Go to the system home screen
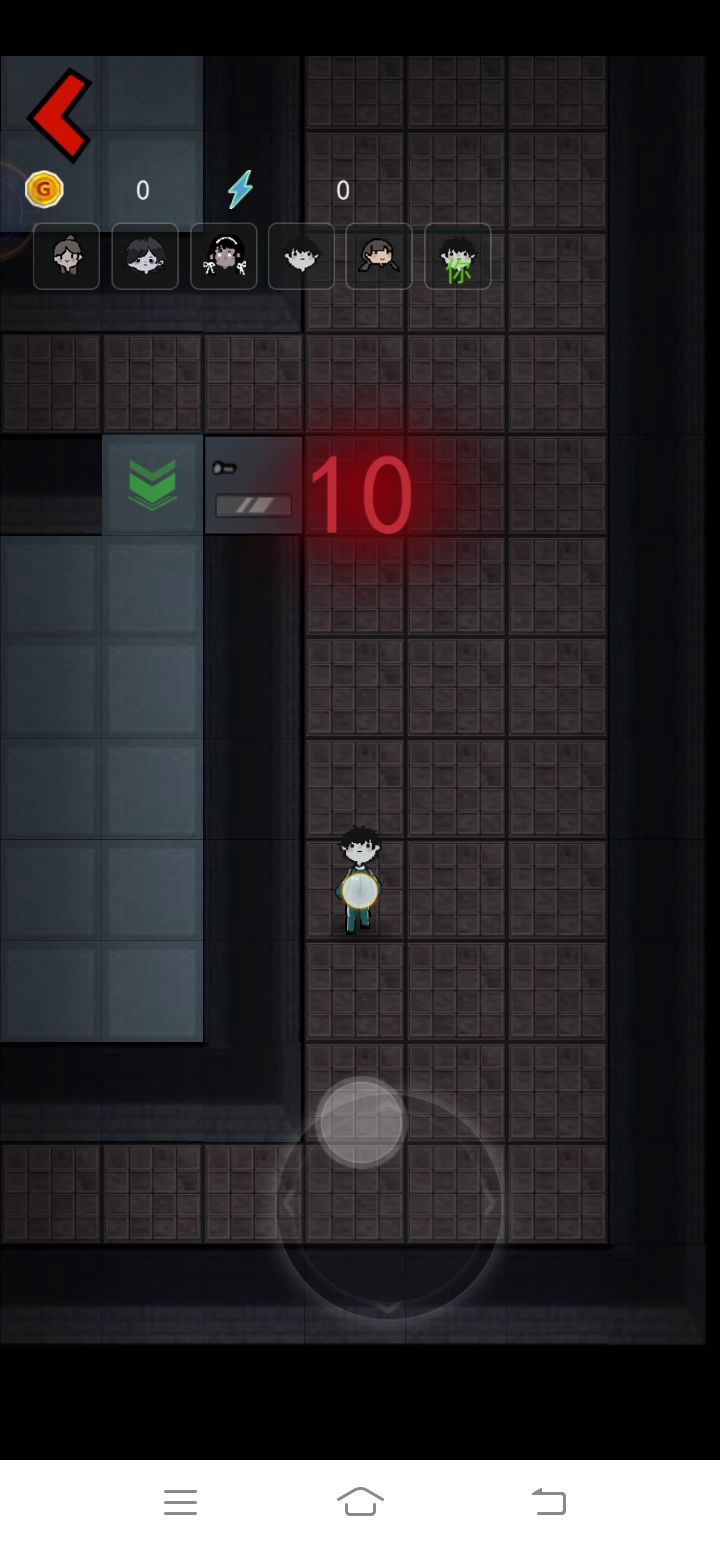The height and width of the screenshot is (1544, 720). [x=360, y=1501]
